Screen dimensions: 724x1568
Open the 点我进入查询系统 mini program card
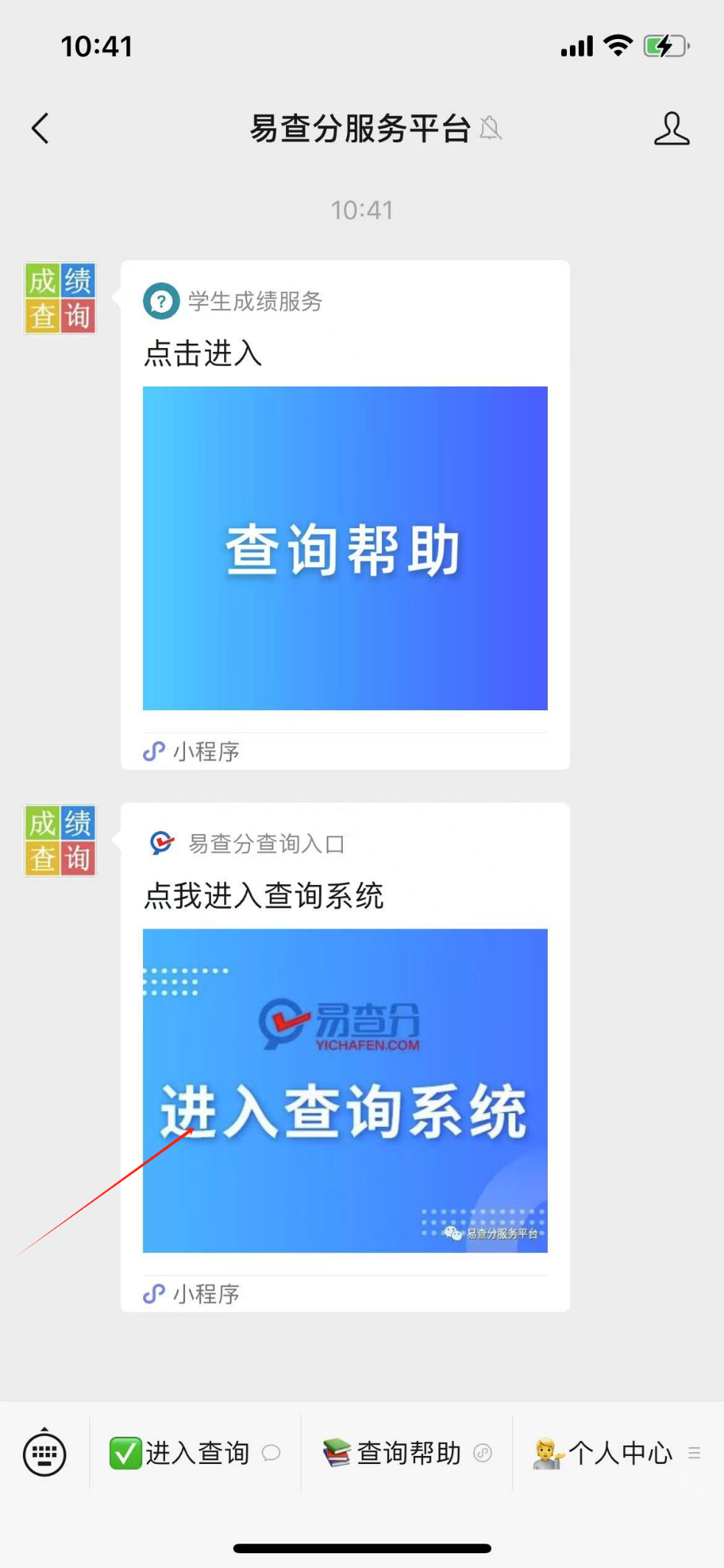point(345,1057)
